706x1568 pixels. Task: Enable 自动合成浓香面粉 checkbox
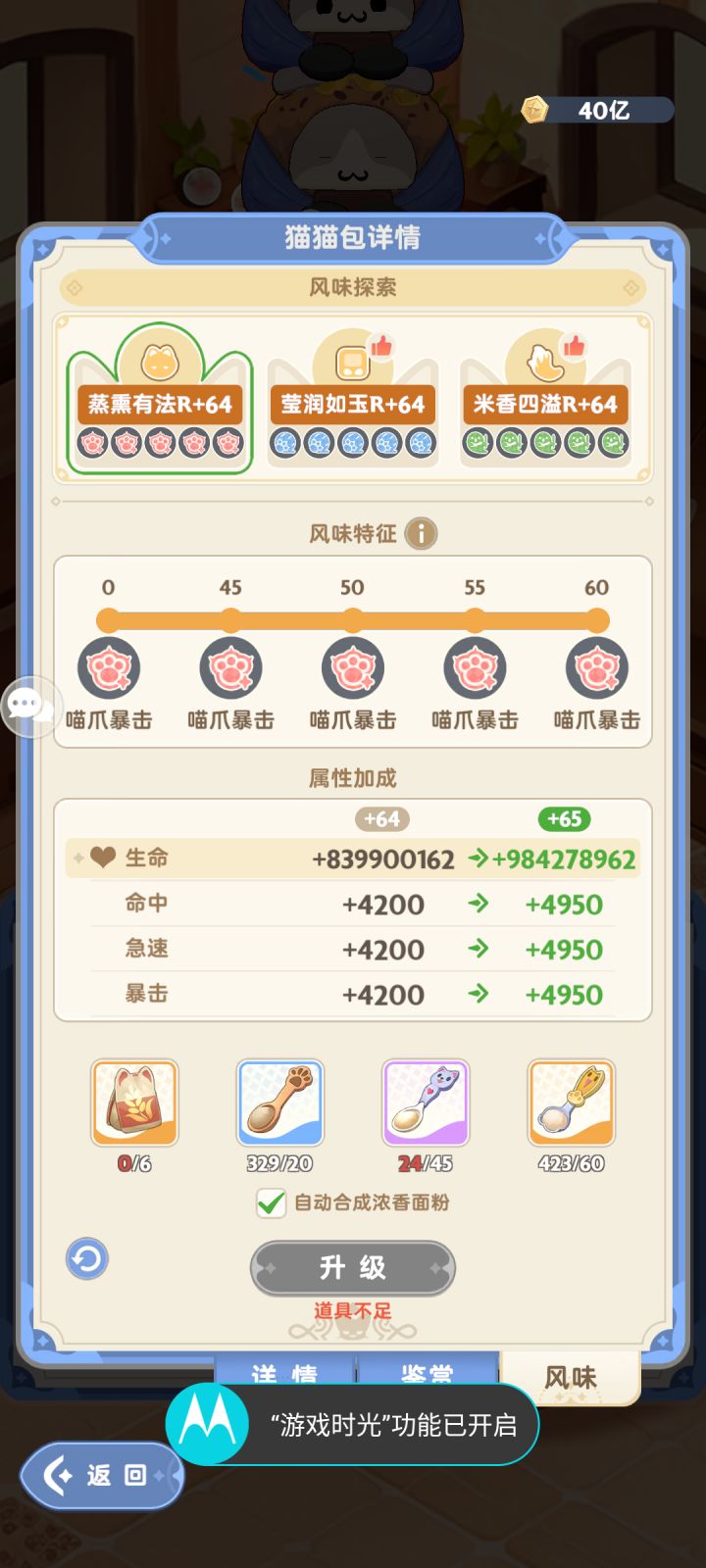pyautogui.click(x=271, y=1203)
